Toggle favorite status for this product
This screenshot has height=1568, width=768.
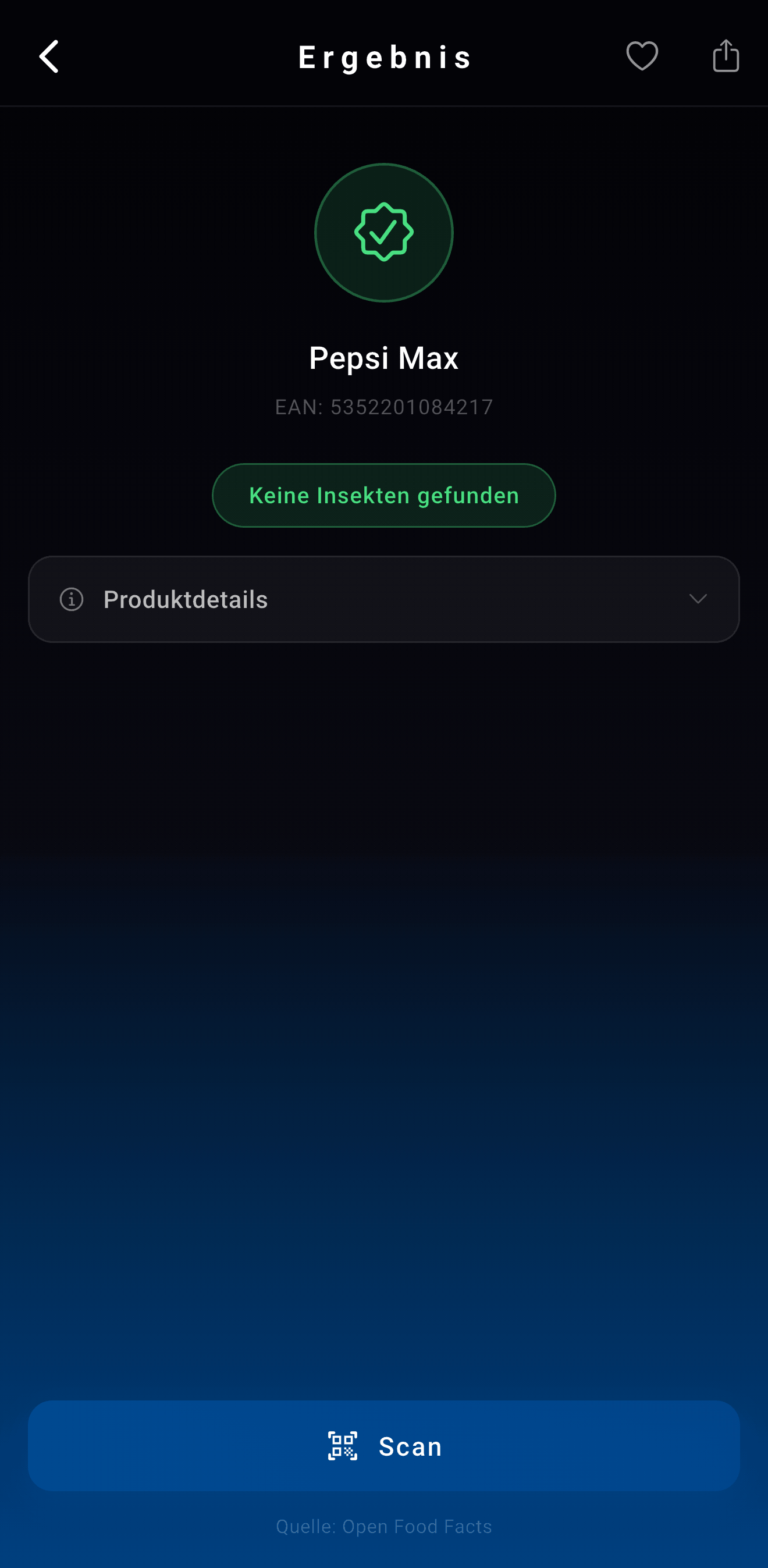coord(642,56)
